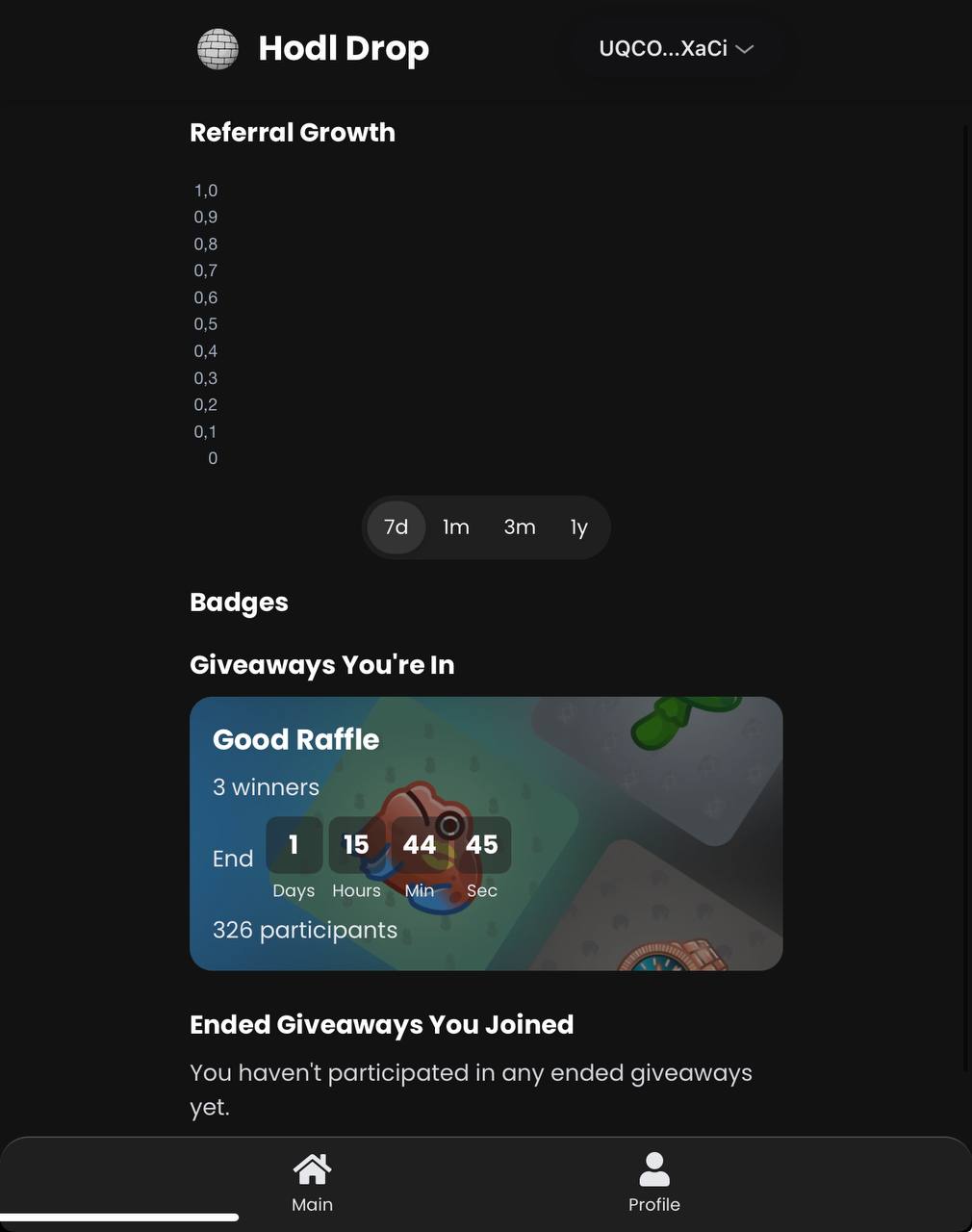Switch to the Profile tab

(654, 1183)
